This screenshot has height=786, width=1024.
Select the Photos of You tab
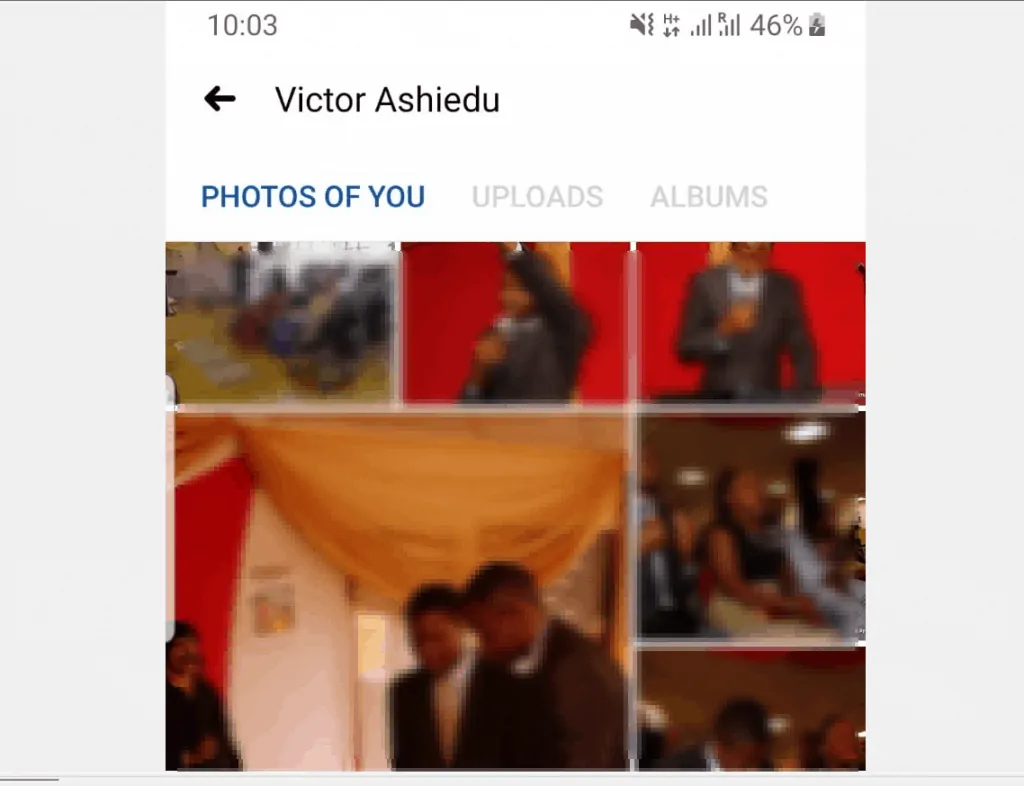click(x=313, y=197)
